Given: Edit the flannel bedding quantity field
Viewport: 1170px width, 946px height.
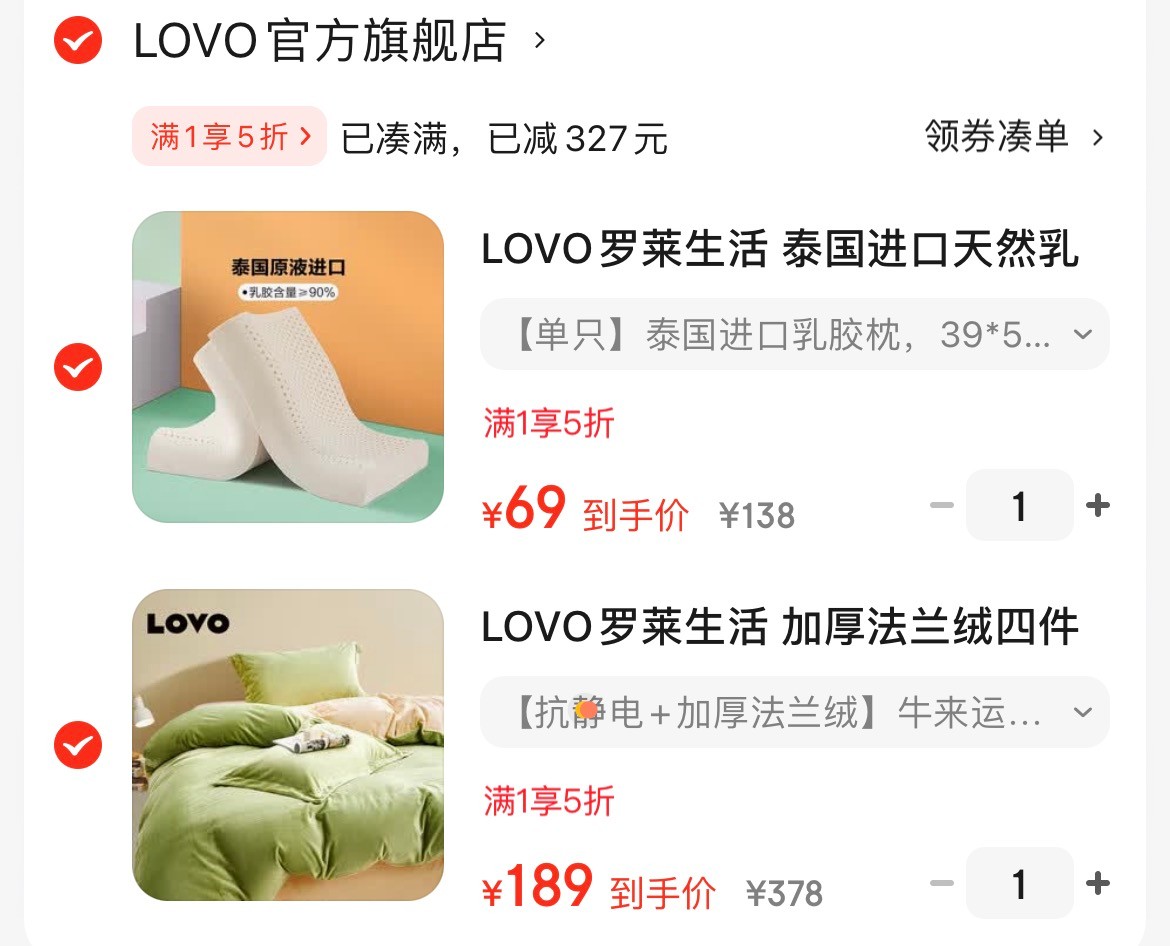Looking at the screenshot, I should click(1019, 884).
